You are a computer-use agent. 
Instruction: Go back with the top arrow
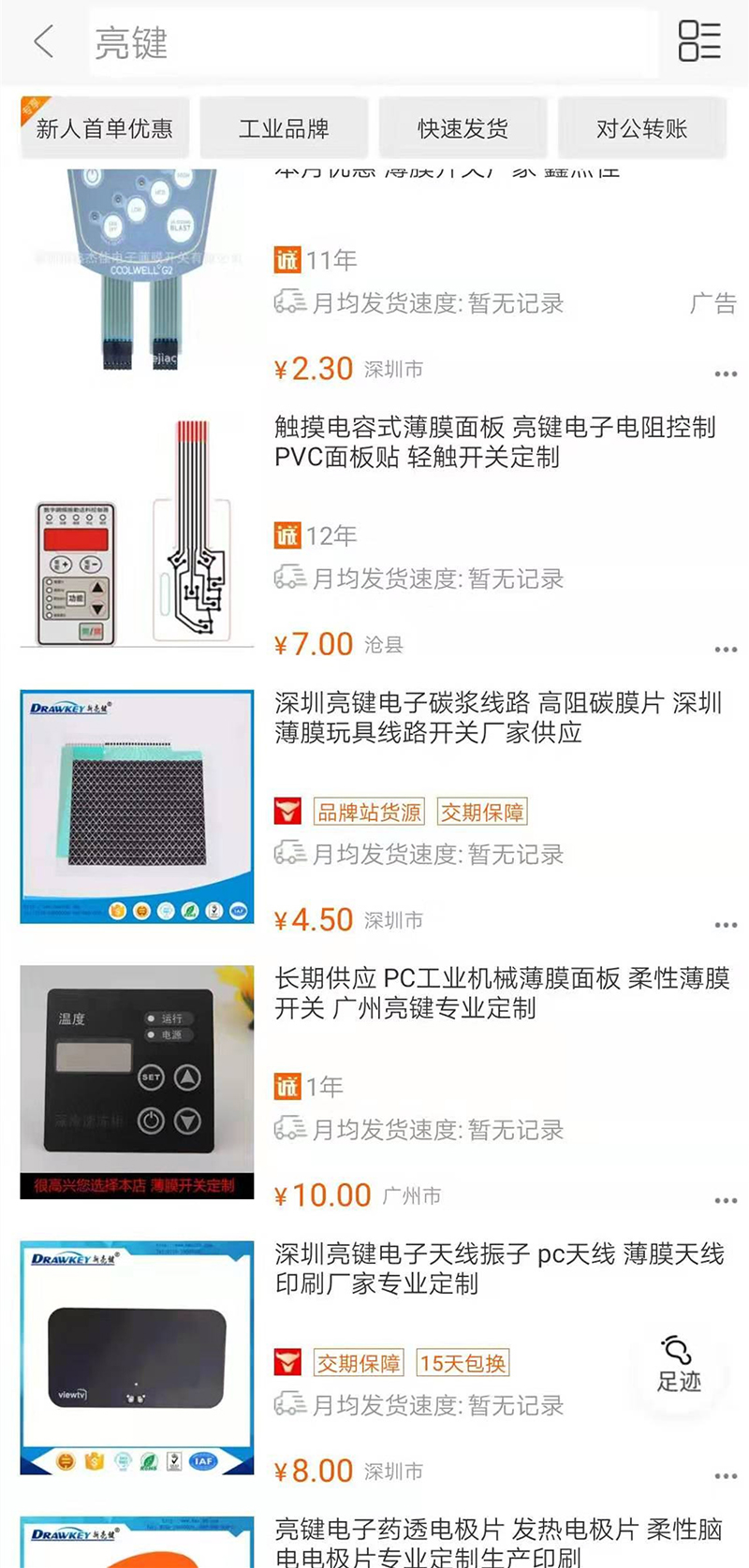pos(43,42)
